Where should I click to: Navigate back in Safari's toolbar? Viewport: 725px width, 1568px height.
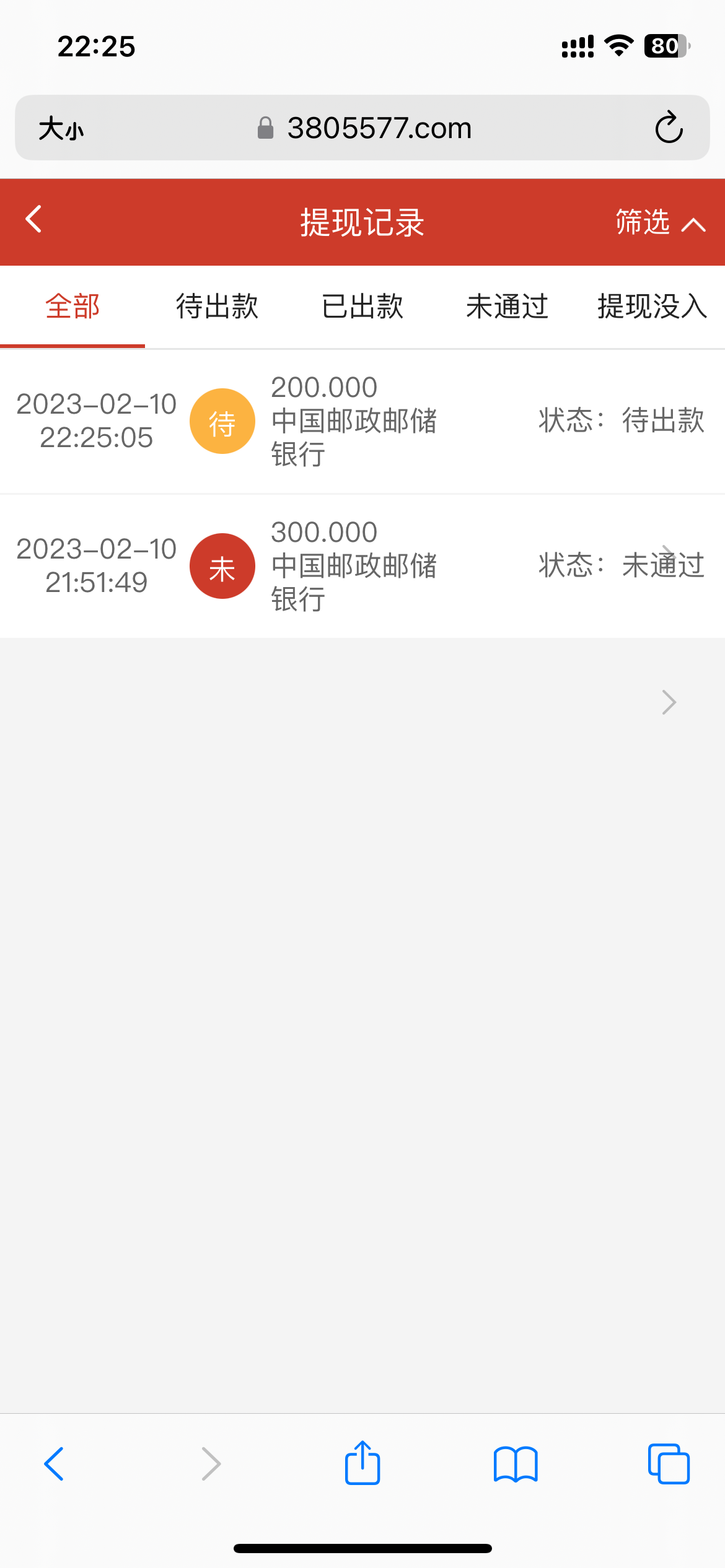pyautogui.click(x=55, y=1464)
